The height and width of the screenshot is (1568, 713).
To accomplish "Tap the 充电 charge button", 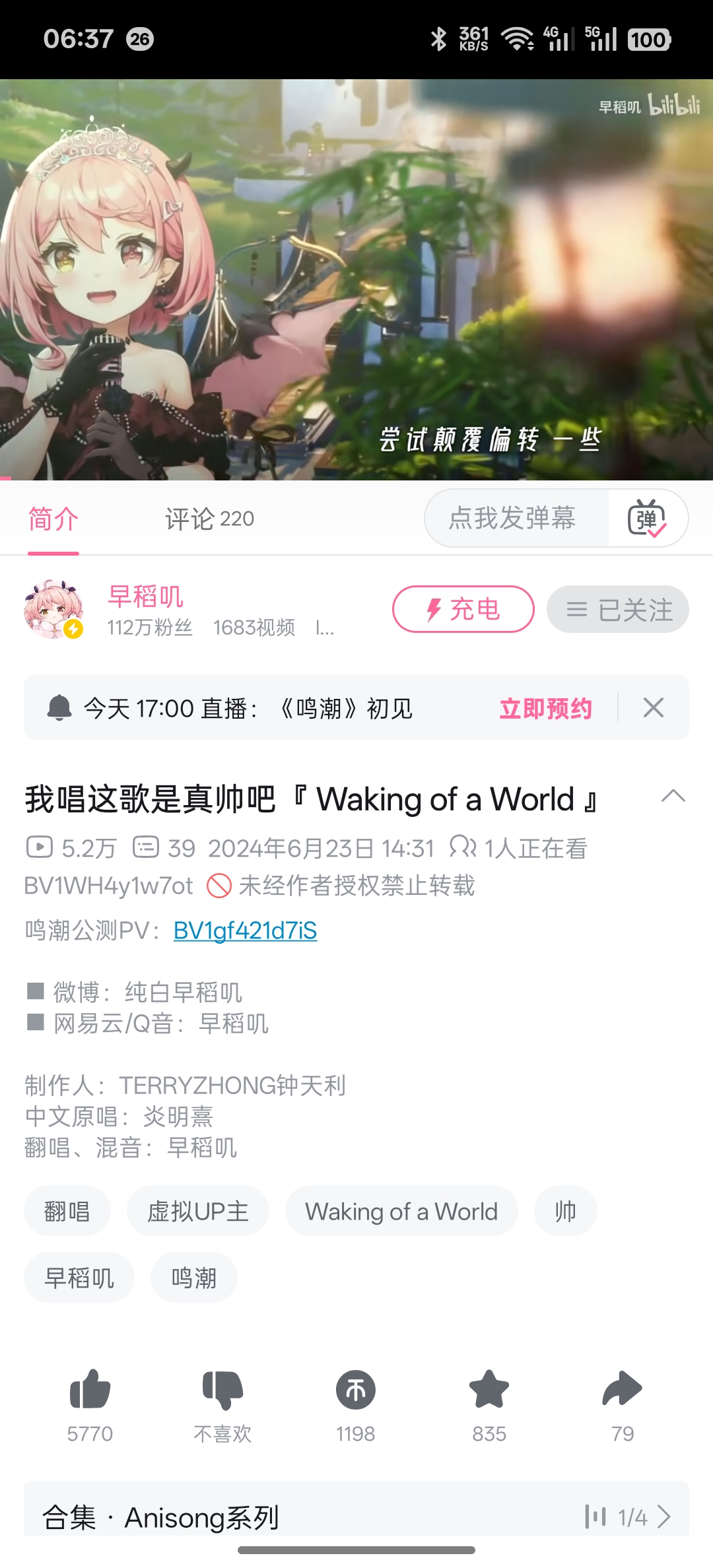I will (x=463, y=609).
